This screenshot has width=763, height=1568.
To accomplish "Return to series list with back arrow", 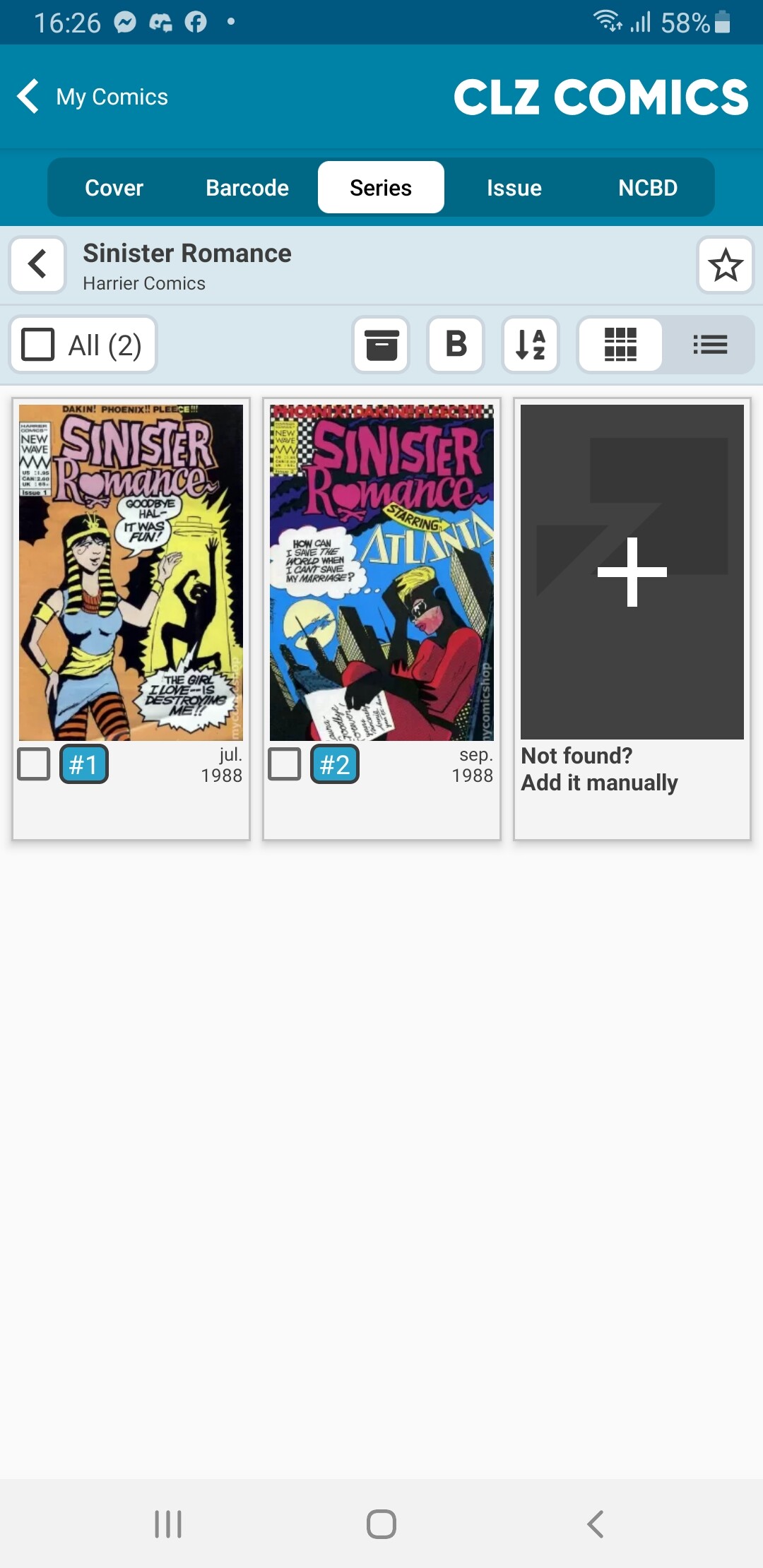I will click(x=37, y=265).
